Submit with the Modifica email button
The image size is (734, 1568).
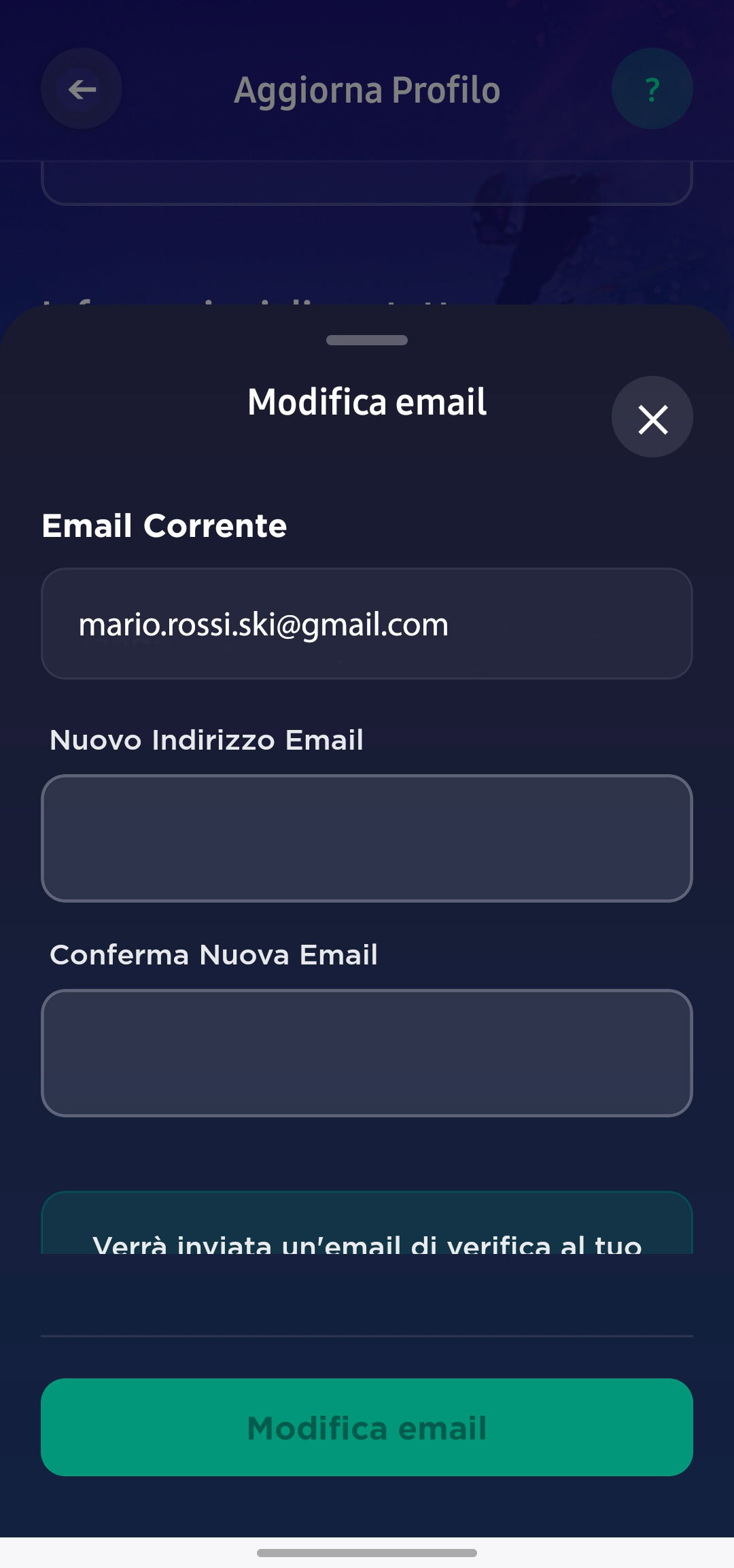pyautogui.click(x=367, y=1427)
